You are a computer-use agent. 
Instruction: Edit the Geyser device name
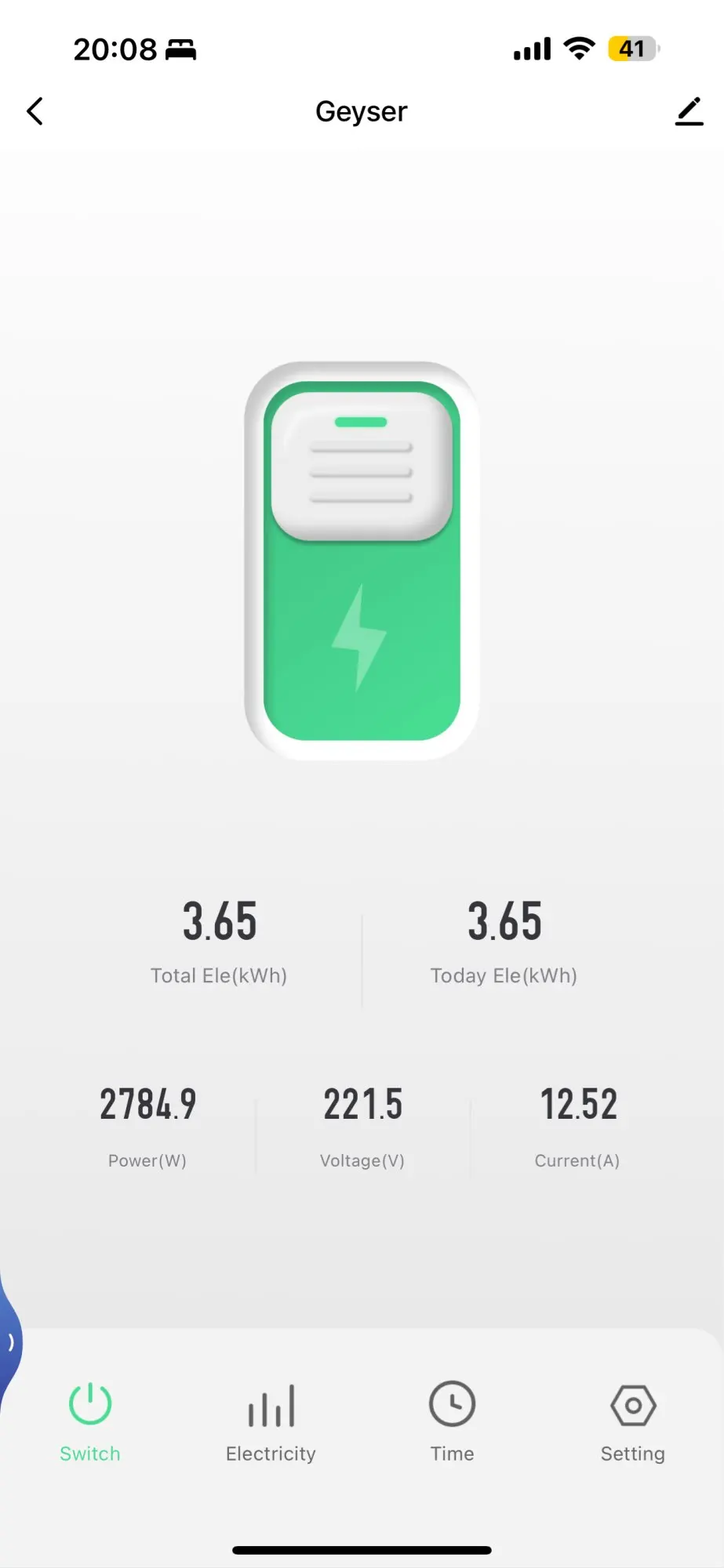click(x=689, y=111)
